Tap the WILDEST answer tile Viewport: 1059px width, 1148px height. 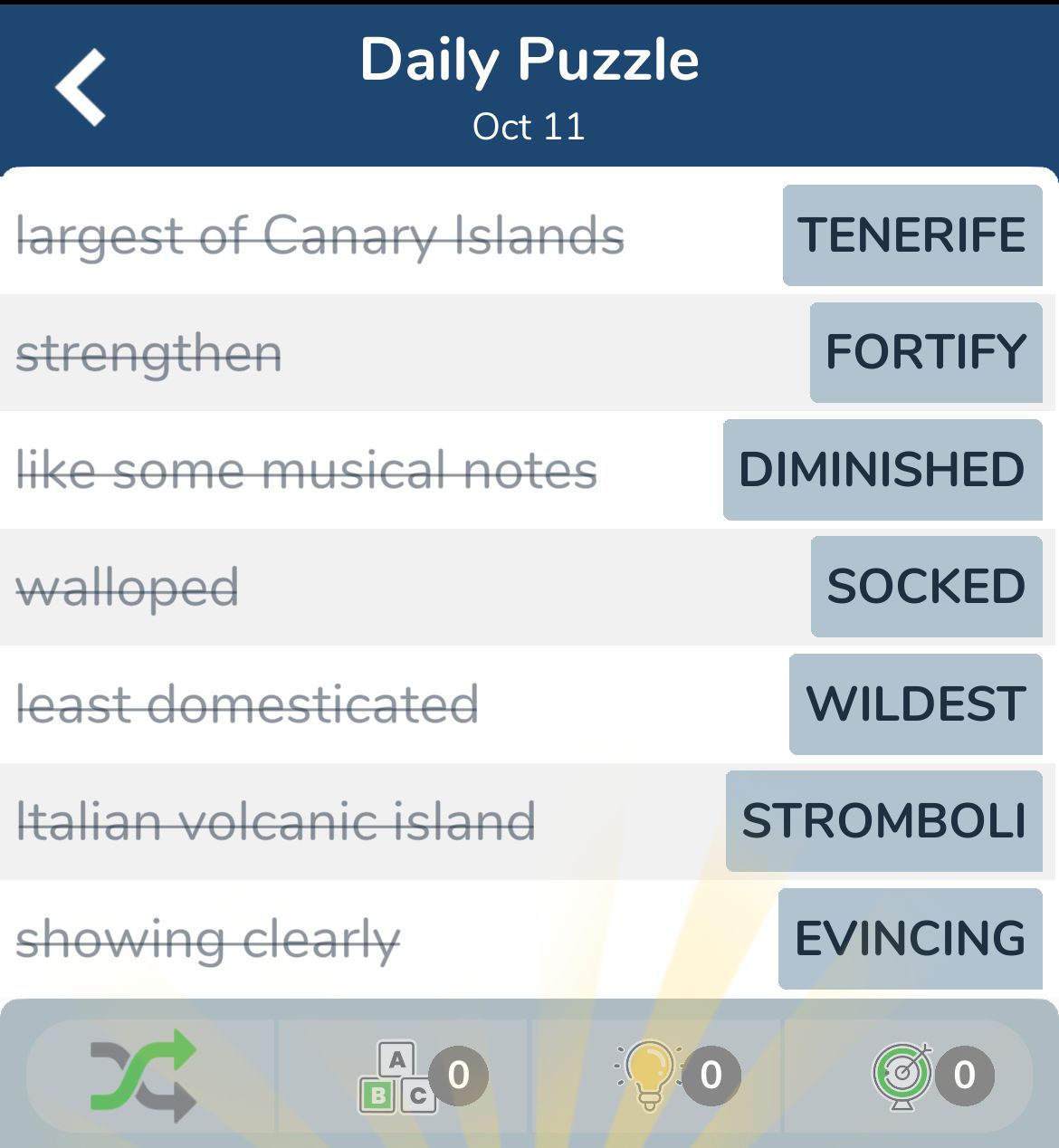pos(915,704)
